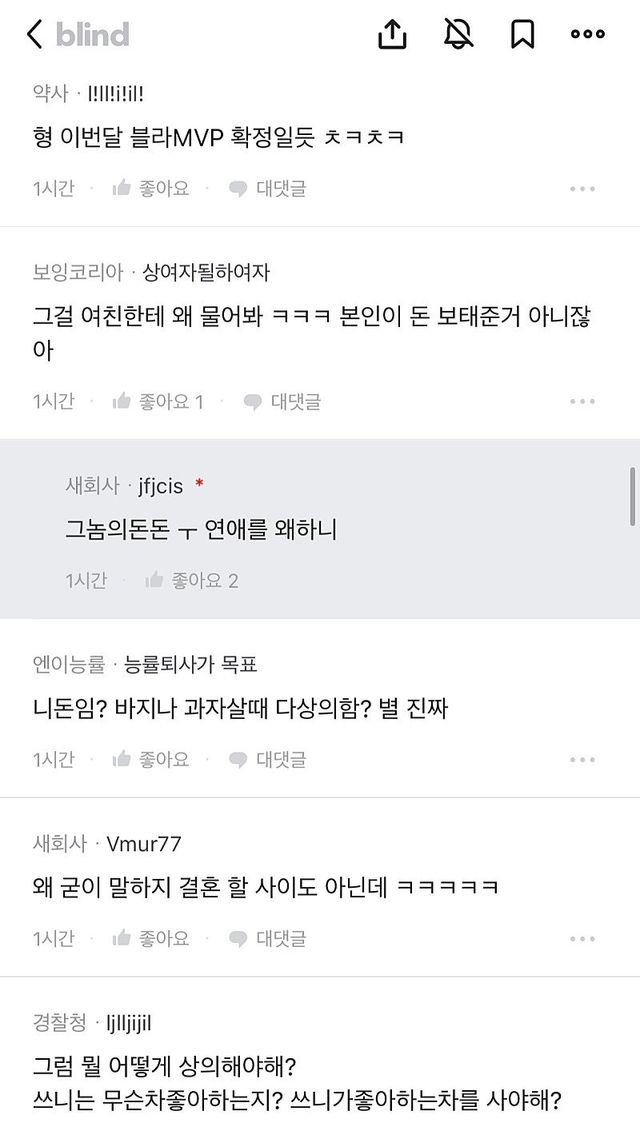Open more options on 약사 comment

point(582,188)
